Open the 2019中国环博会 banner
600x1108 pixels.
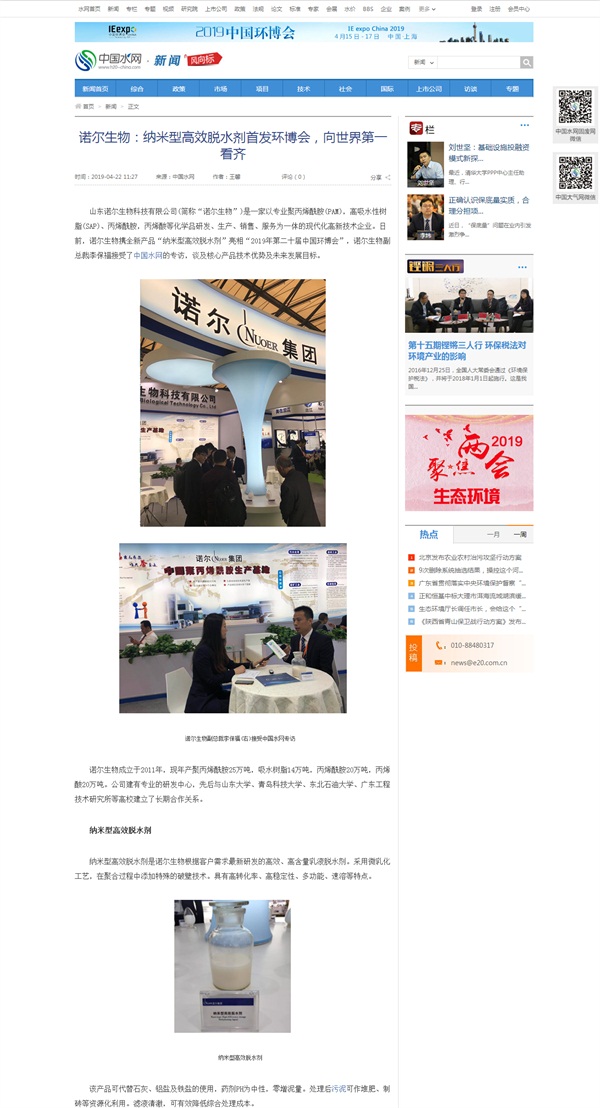pos(304,32)
